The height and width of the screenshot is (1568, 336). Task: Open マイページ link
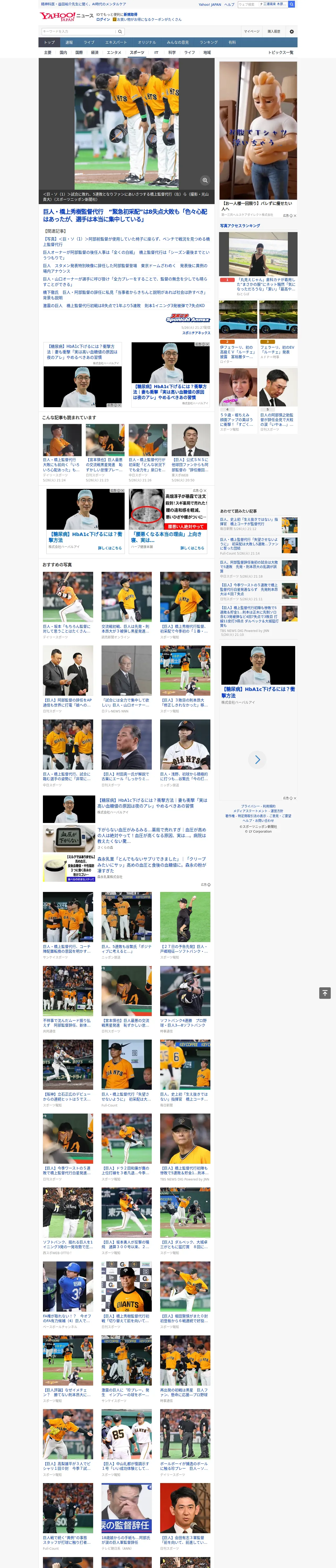tap(252, 31)
